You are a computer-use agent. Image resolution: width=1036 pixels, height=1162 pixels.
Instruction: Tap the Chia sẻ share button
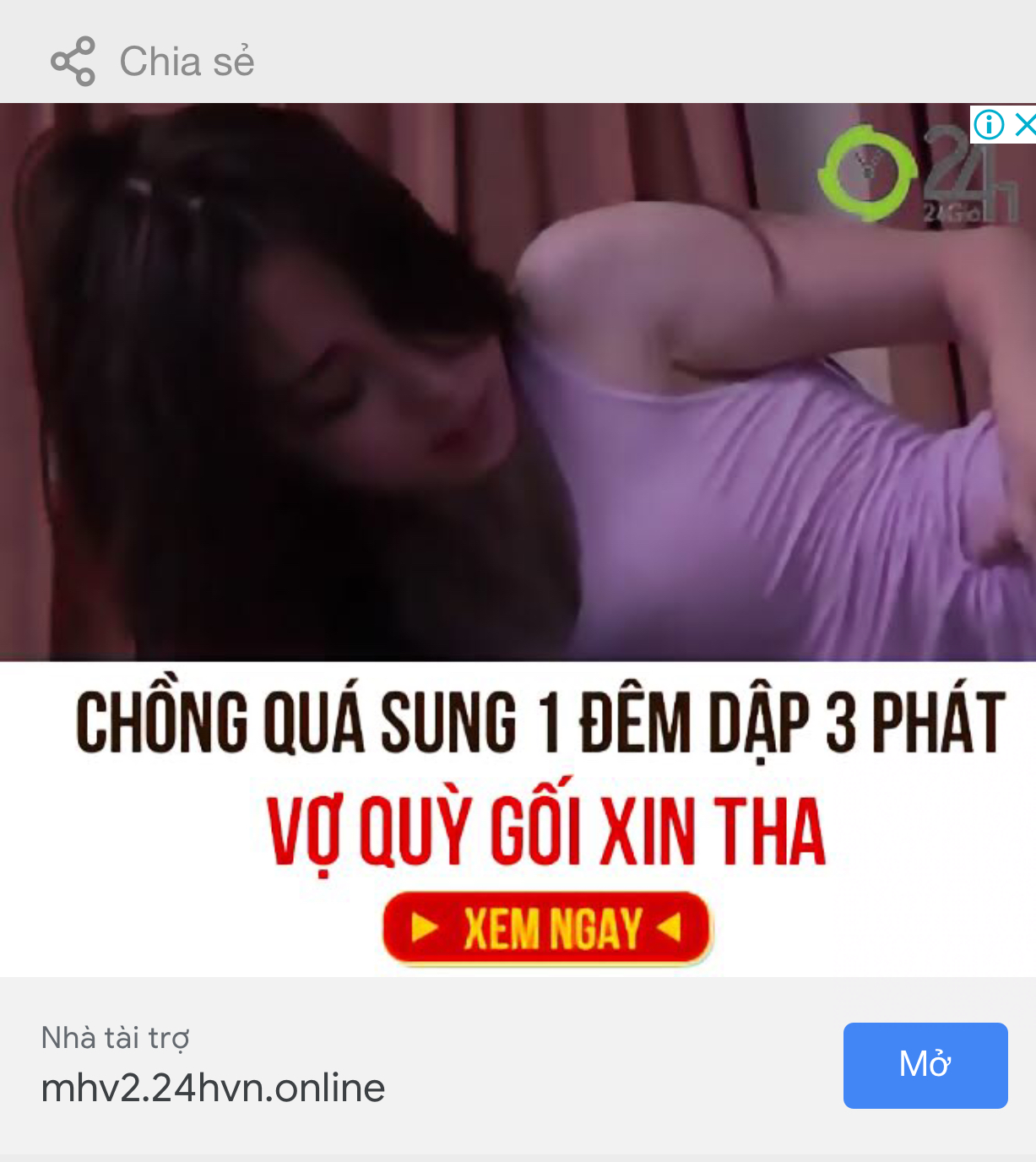(153, 61)
